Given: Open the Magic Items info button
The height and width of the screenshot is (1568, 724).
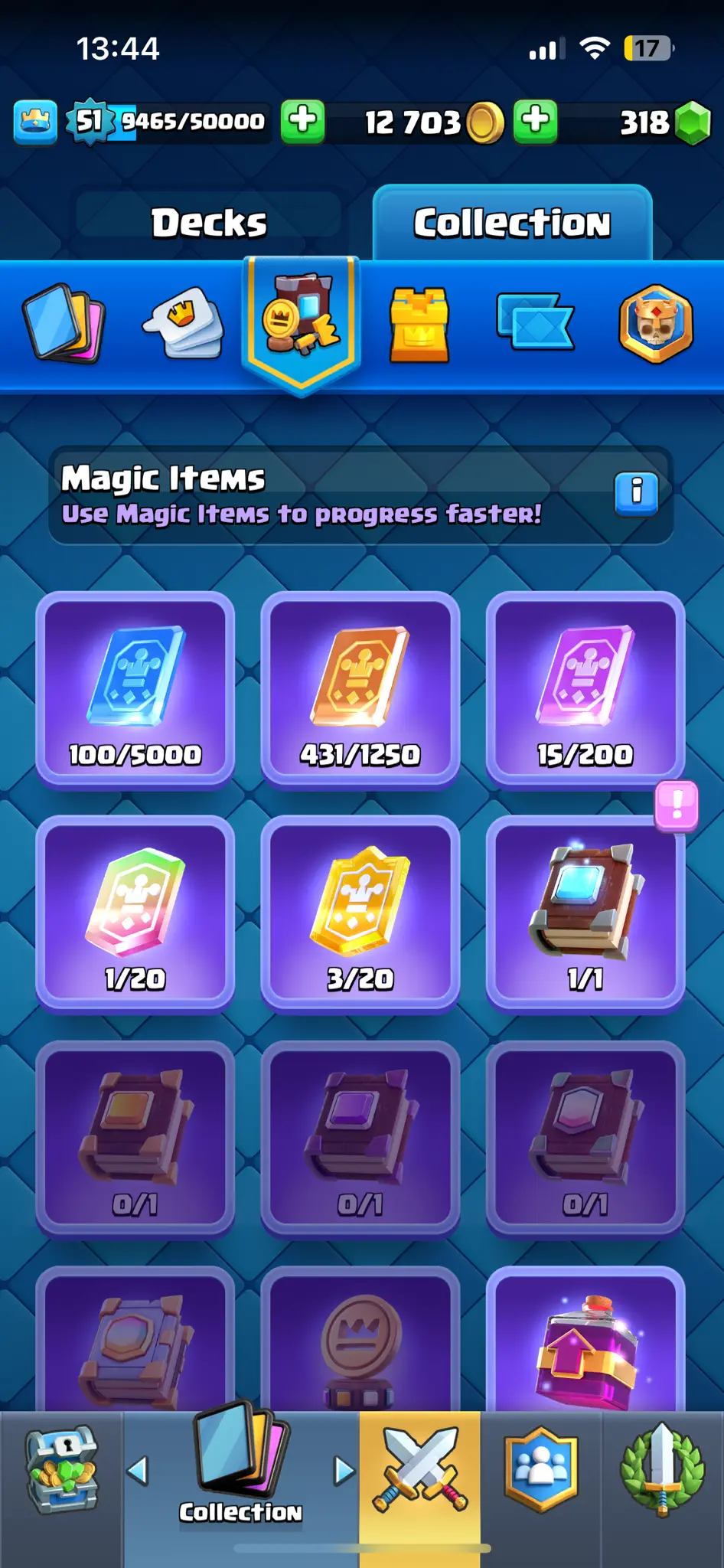Looking at the screenshot, I should pyautogui.click(x=636, y=492).
